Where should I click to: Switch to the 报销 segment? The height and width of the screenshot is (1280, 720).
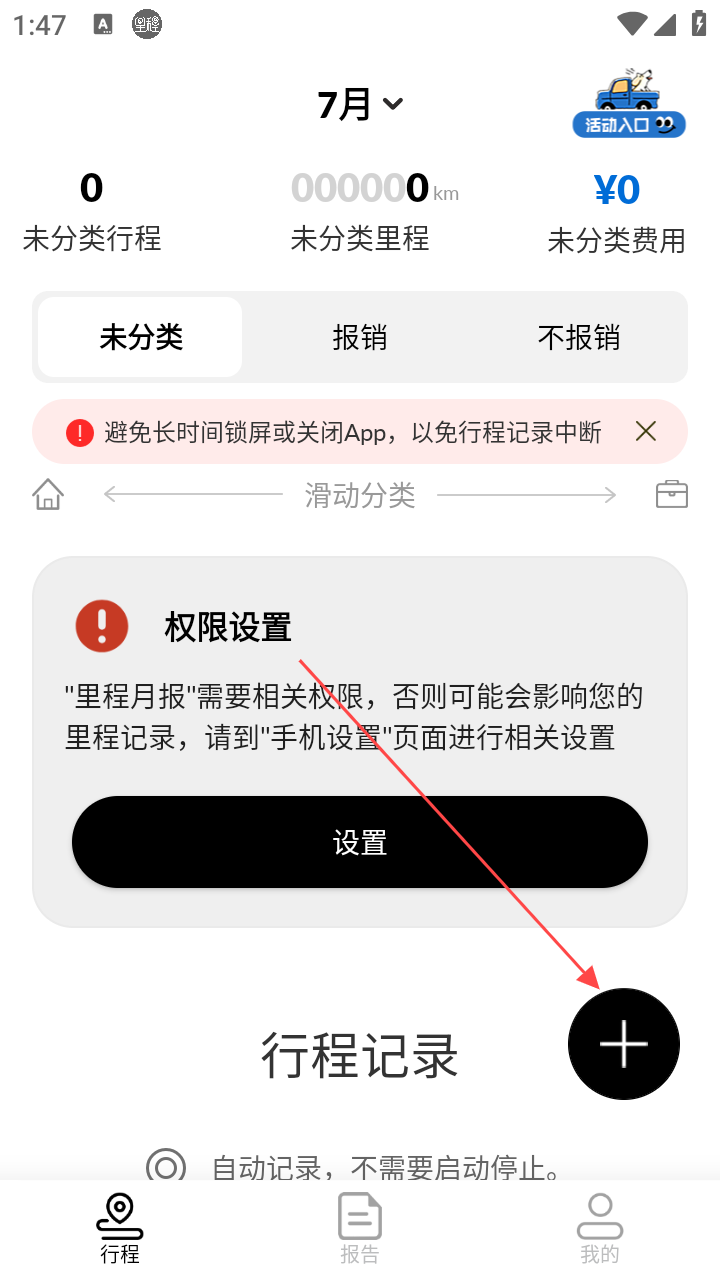click(360, 338)
